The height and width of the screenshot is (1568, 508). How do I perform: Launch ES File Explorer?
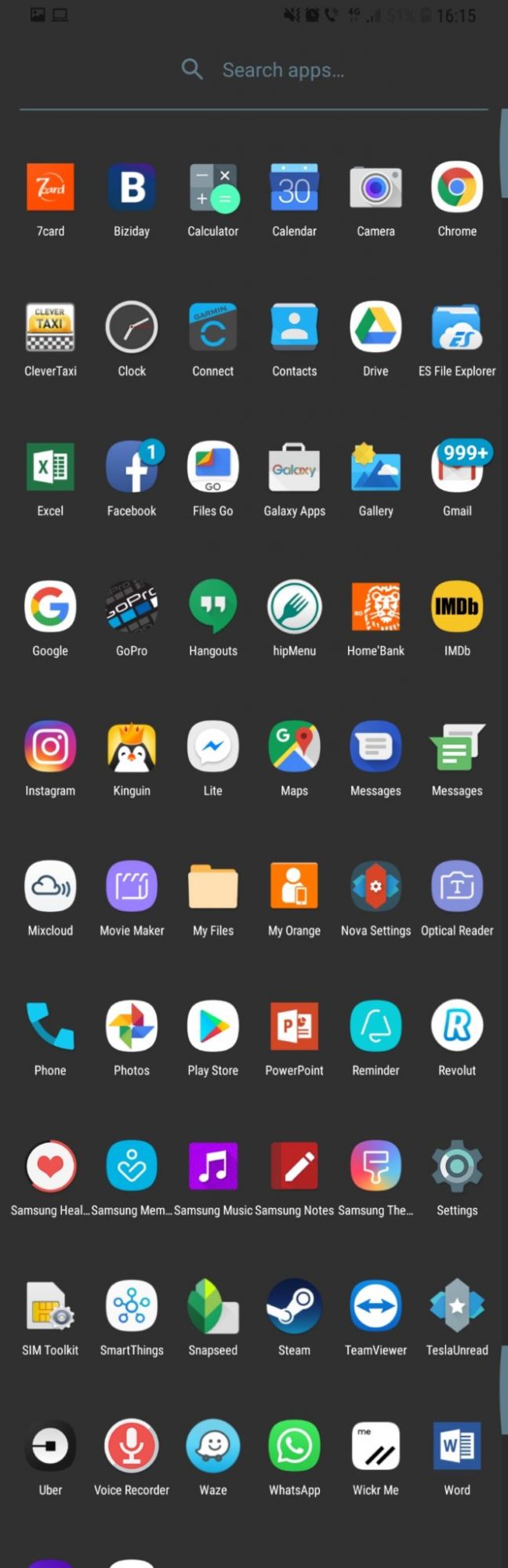pos(457,328)
